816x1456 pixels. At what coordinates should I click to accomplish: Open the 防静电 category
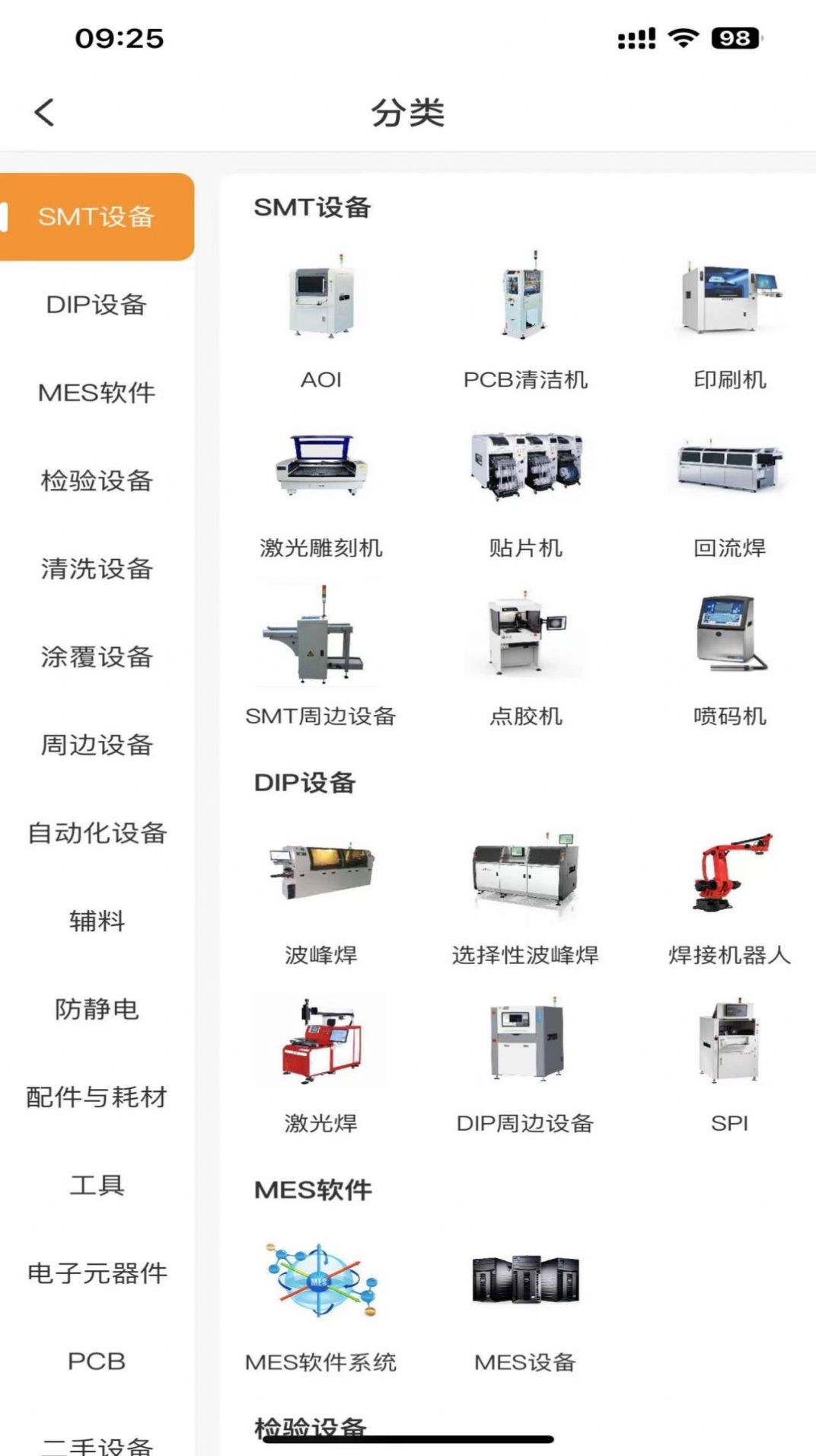coord(97,1009)
